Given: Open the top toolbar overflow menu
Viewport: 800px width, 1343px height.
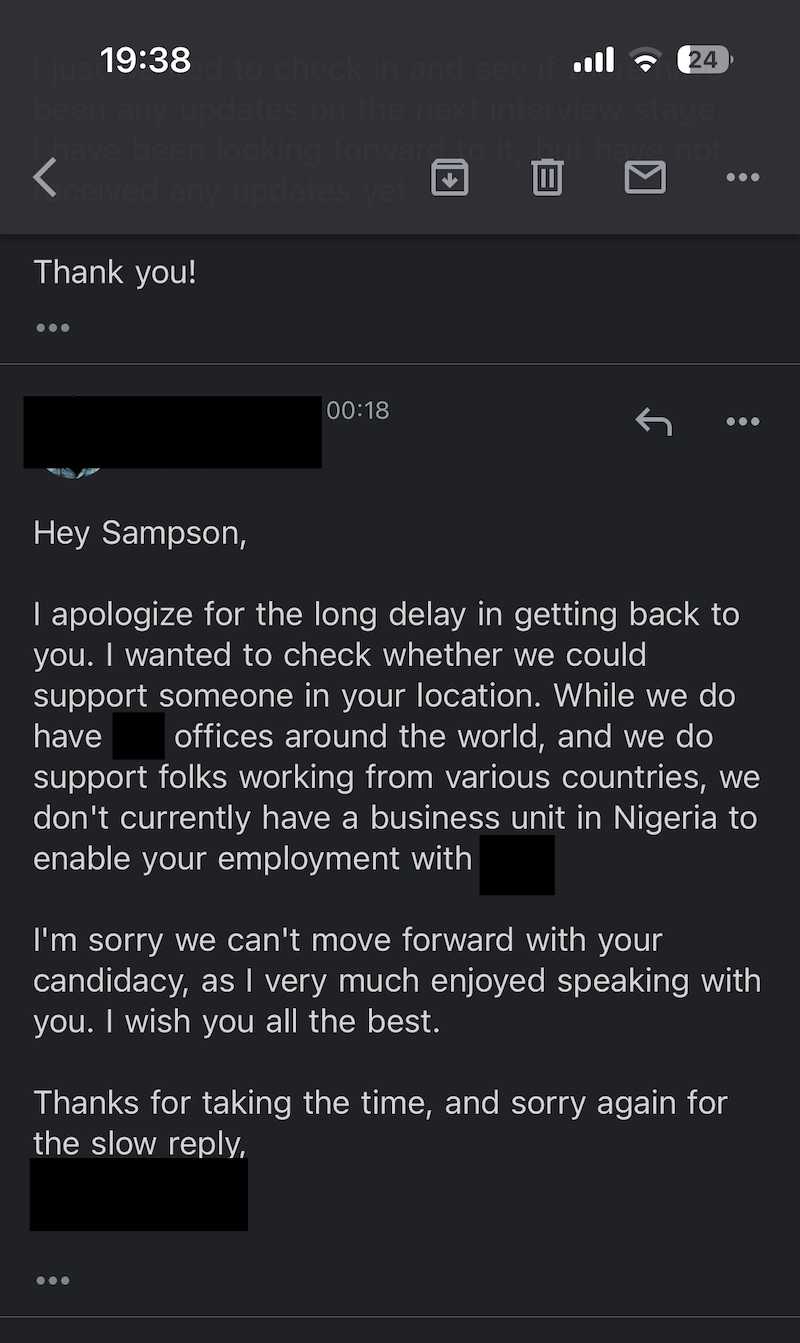Looking at the screenshot, I should [743, 178].
